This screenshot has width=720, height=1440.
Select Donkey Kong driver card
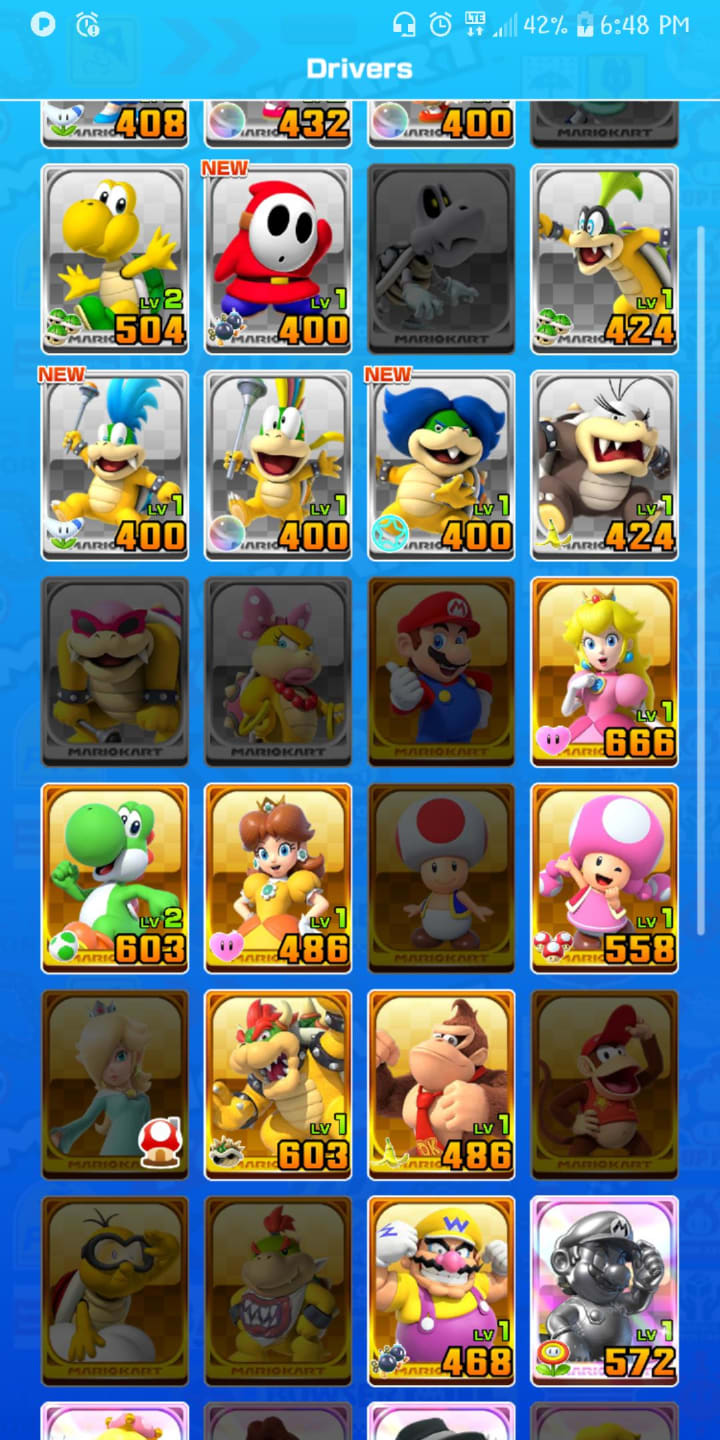coord(441,1084)
